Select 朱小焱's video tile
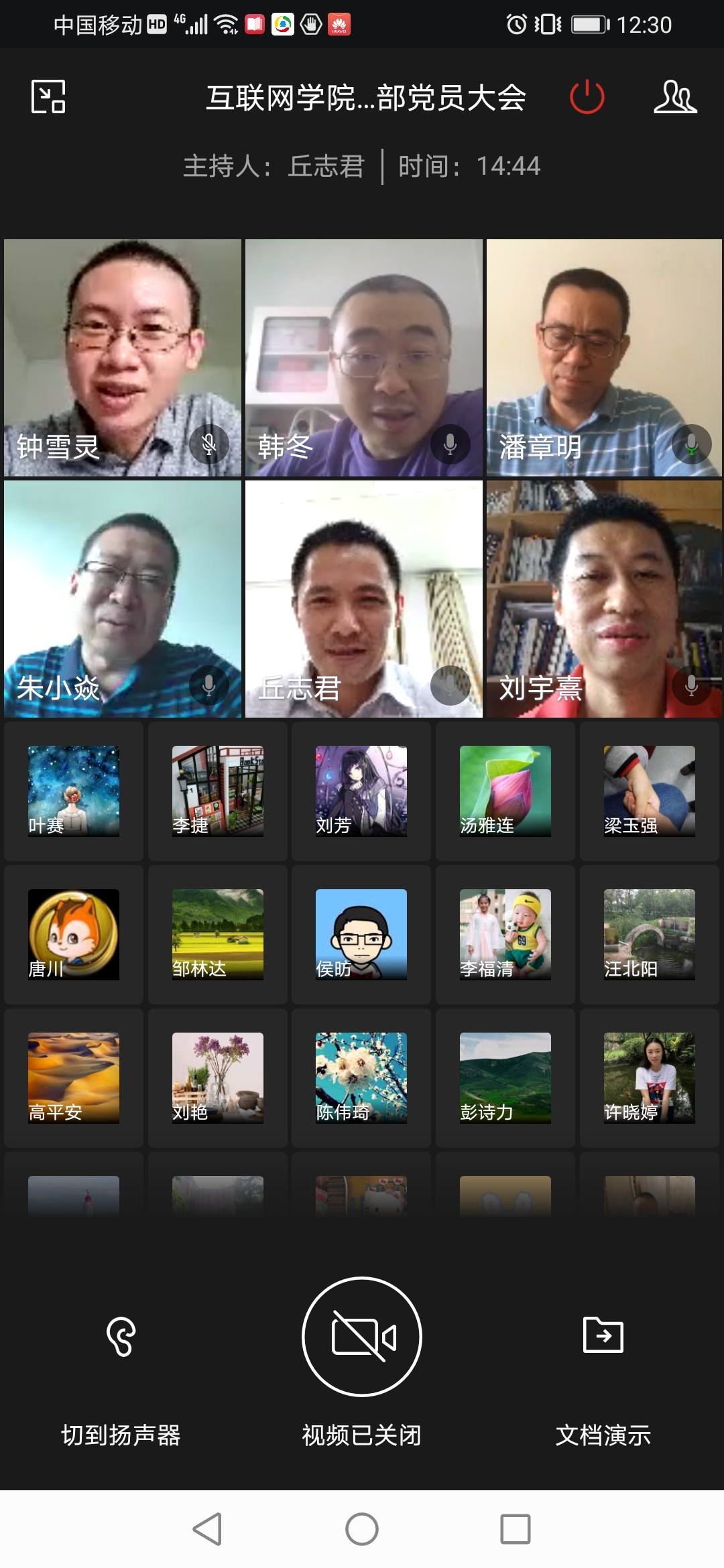The image size is (724, 1568). pyautogui.click(x=123, y=599)
